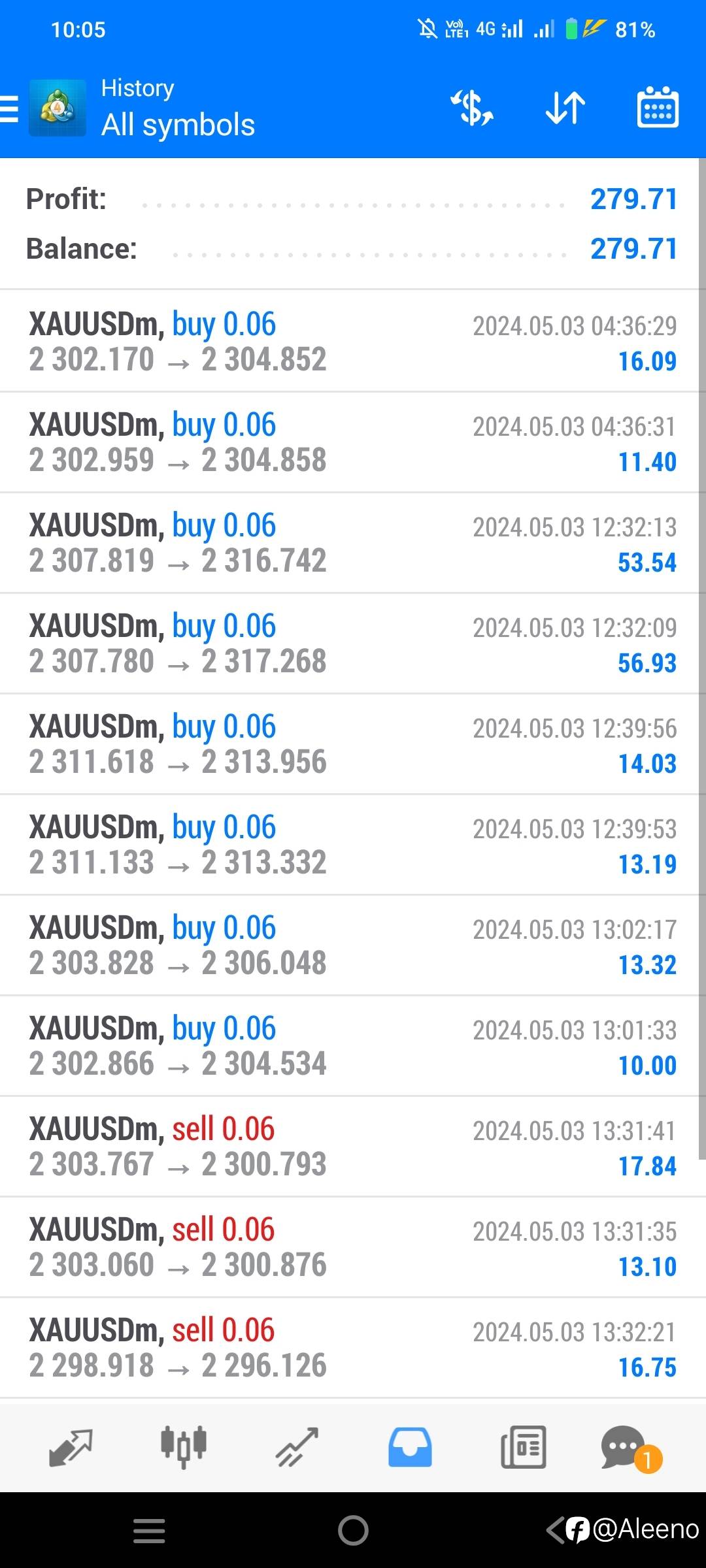Viewport: 706px width, 1568px height.
Task: Switch to the Quotes tab
Action: [71, 1448]
